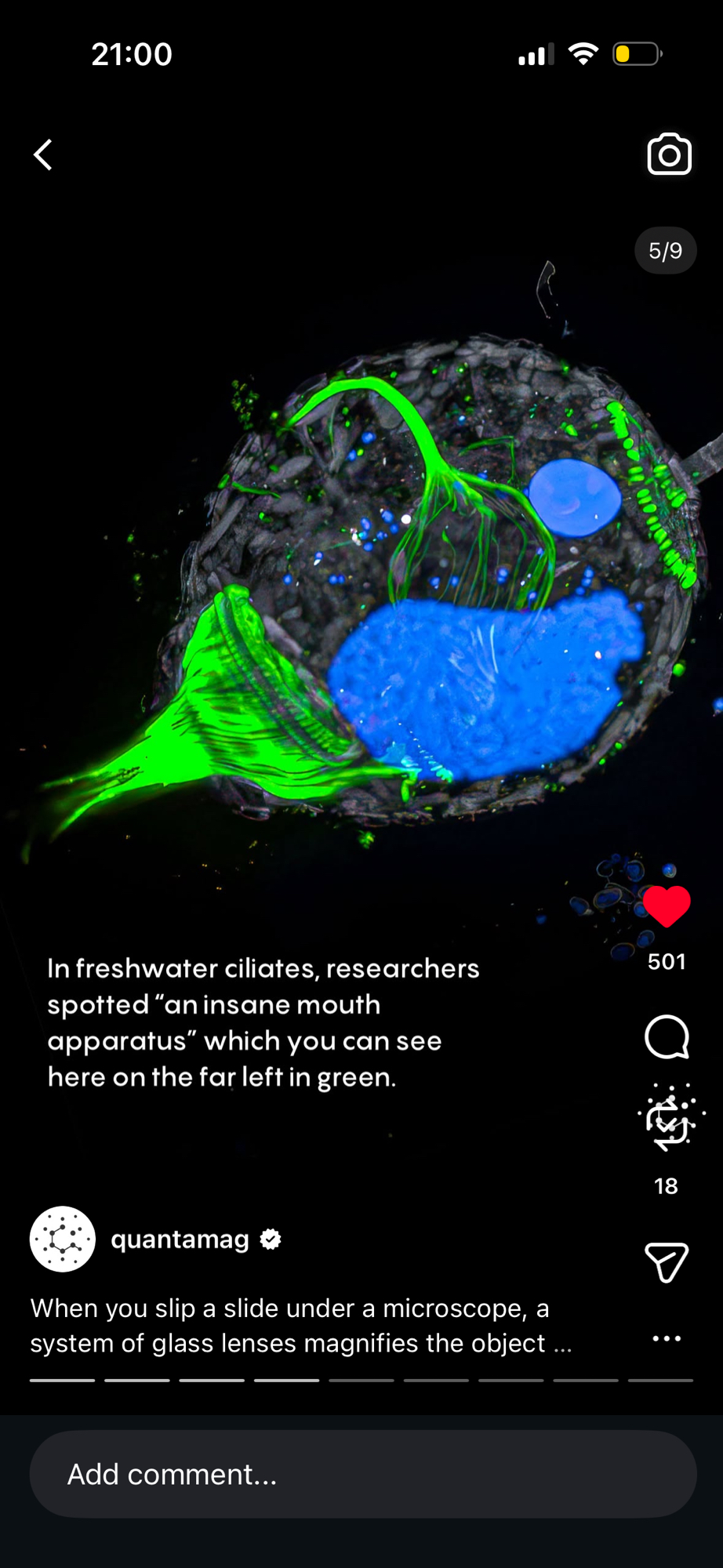This screenshot has width=723, height=1568.
Task: Go back using the top-left arrow
Action: (x=44, y=154)
